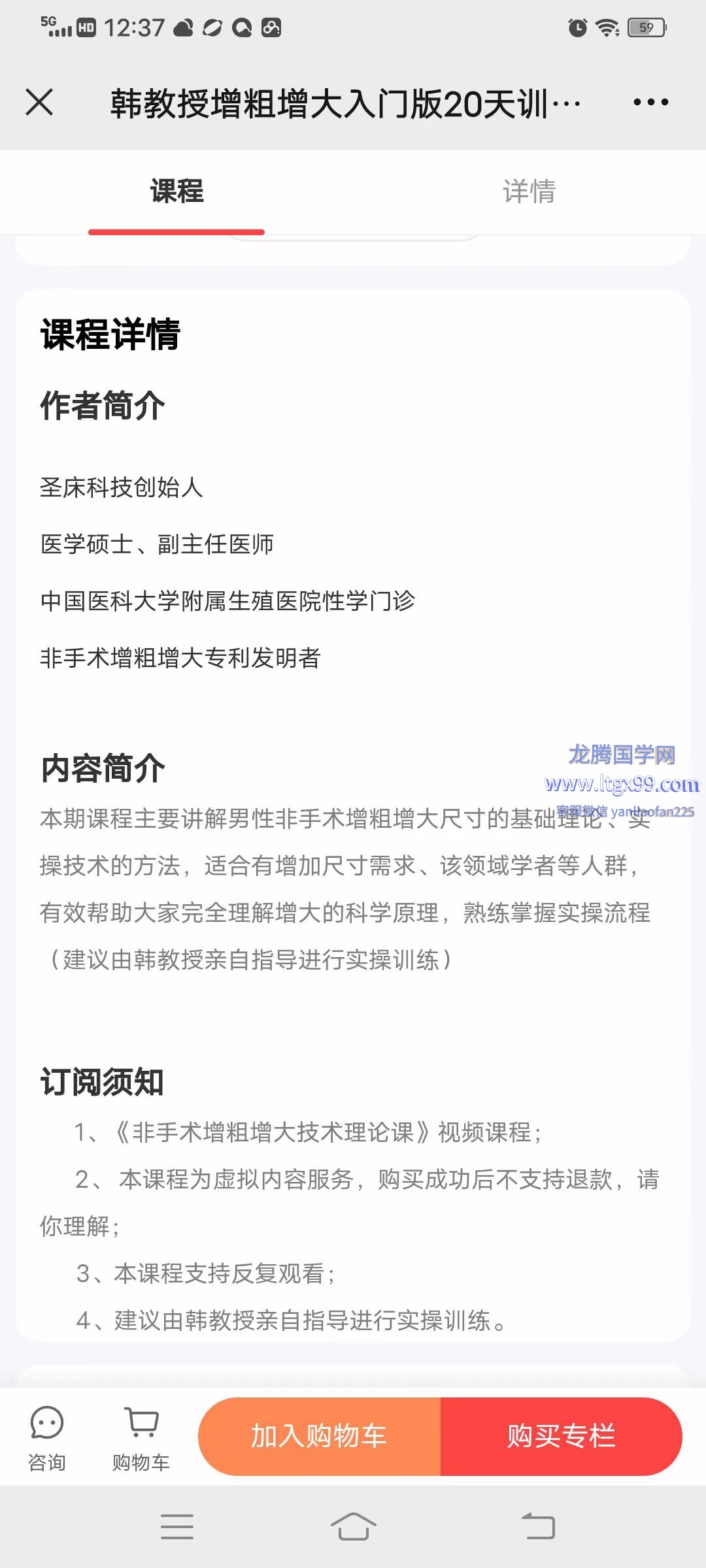Screen dimensions: 706x1568
Task: Tap 加入购物车 to add course
Action: tap(320, 1436)
